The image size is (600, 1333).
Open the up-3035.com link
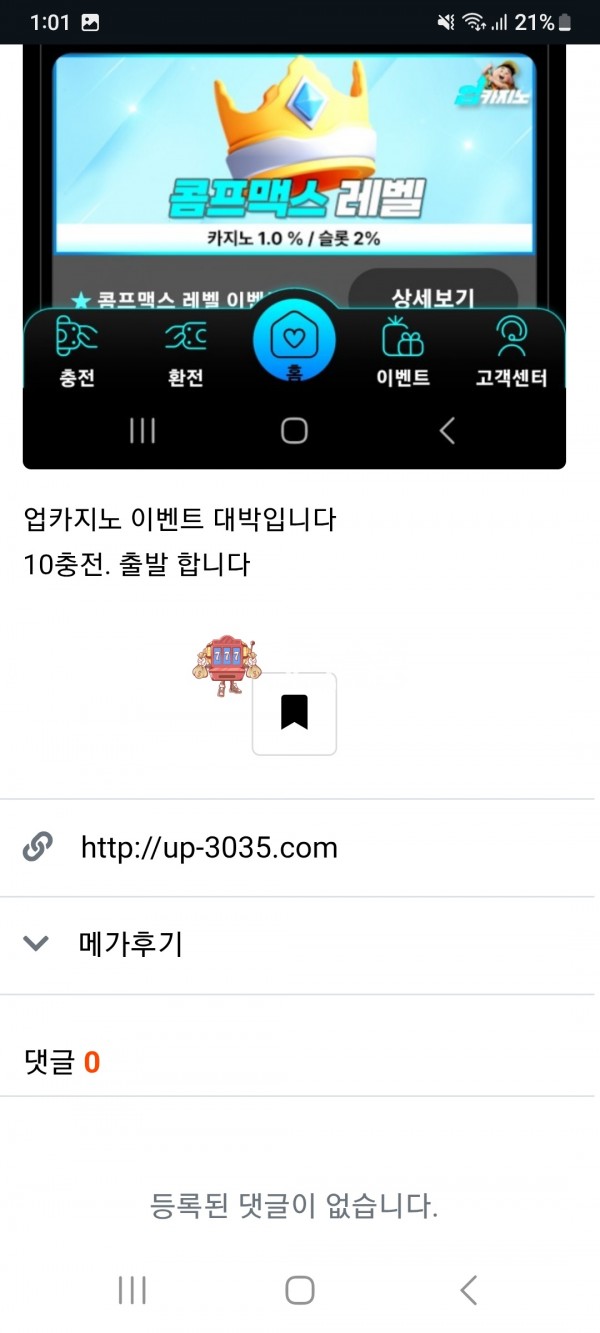click(x=208, y=848)
